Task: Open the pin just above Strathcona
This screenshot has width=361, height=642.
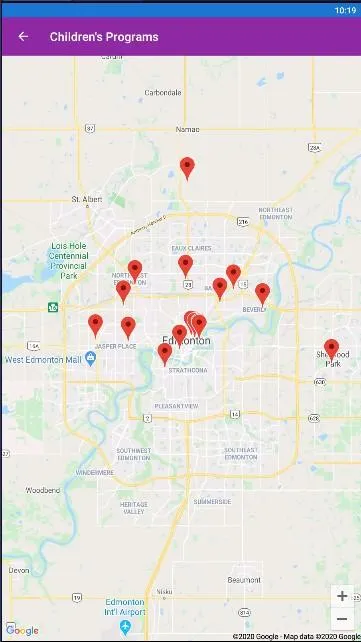Action: [x=165, y=355]
